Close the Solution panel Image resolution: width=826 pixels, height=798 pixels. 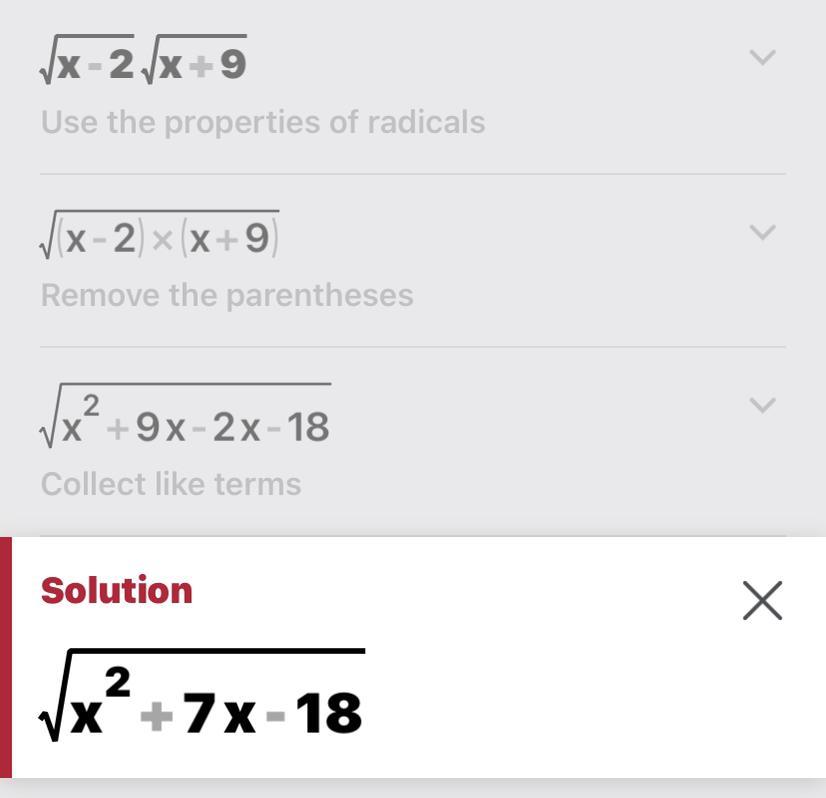point(762,601)
